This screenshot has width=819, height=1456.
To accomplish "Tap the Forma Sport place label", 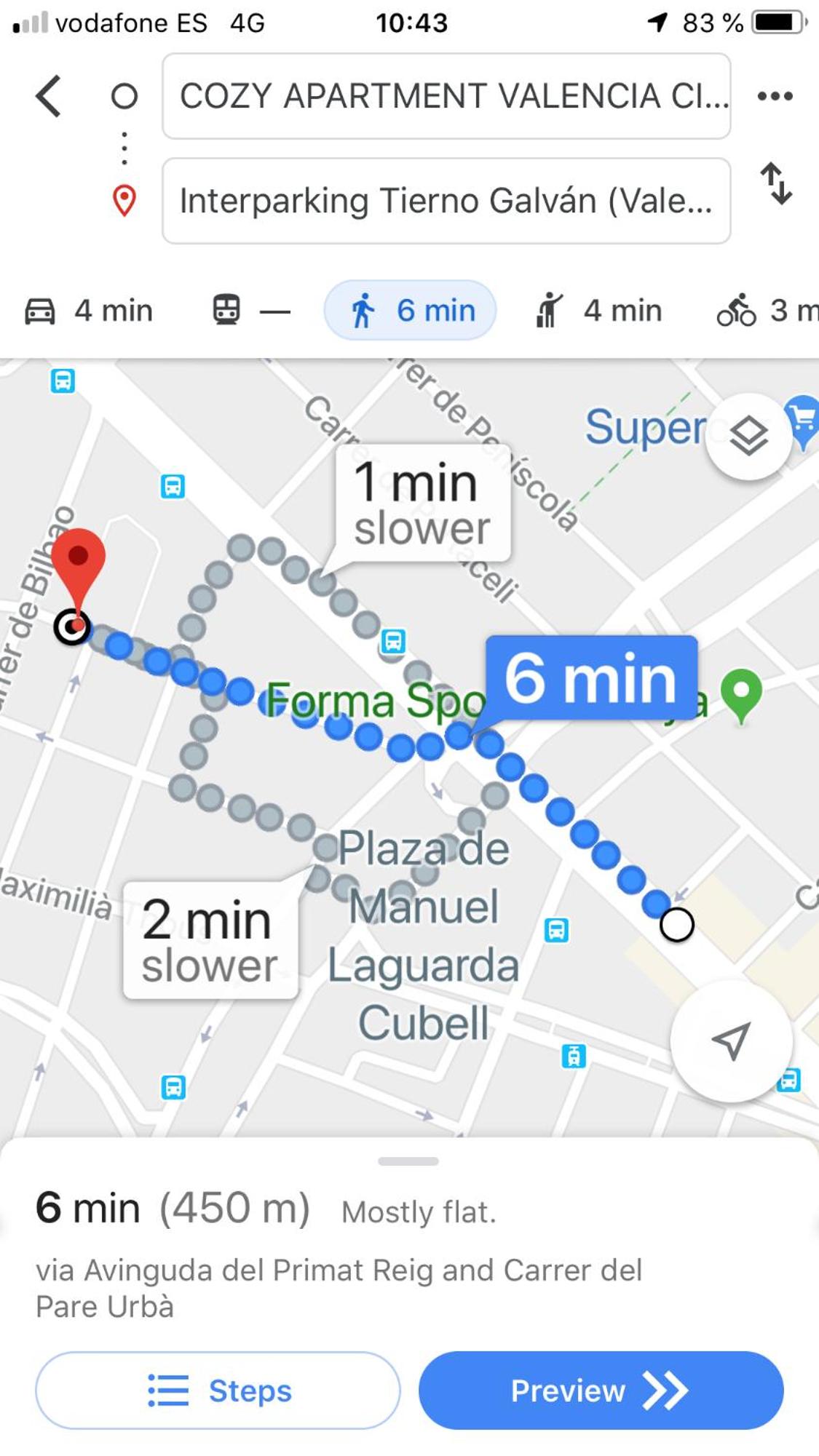I will 376,700.
